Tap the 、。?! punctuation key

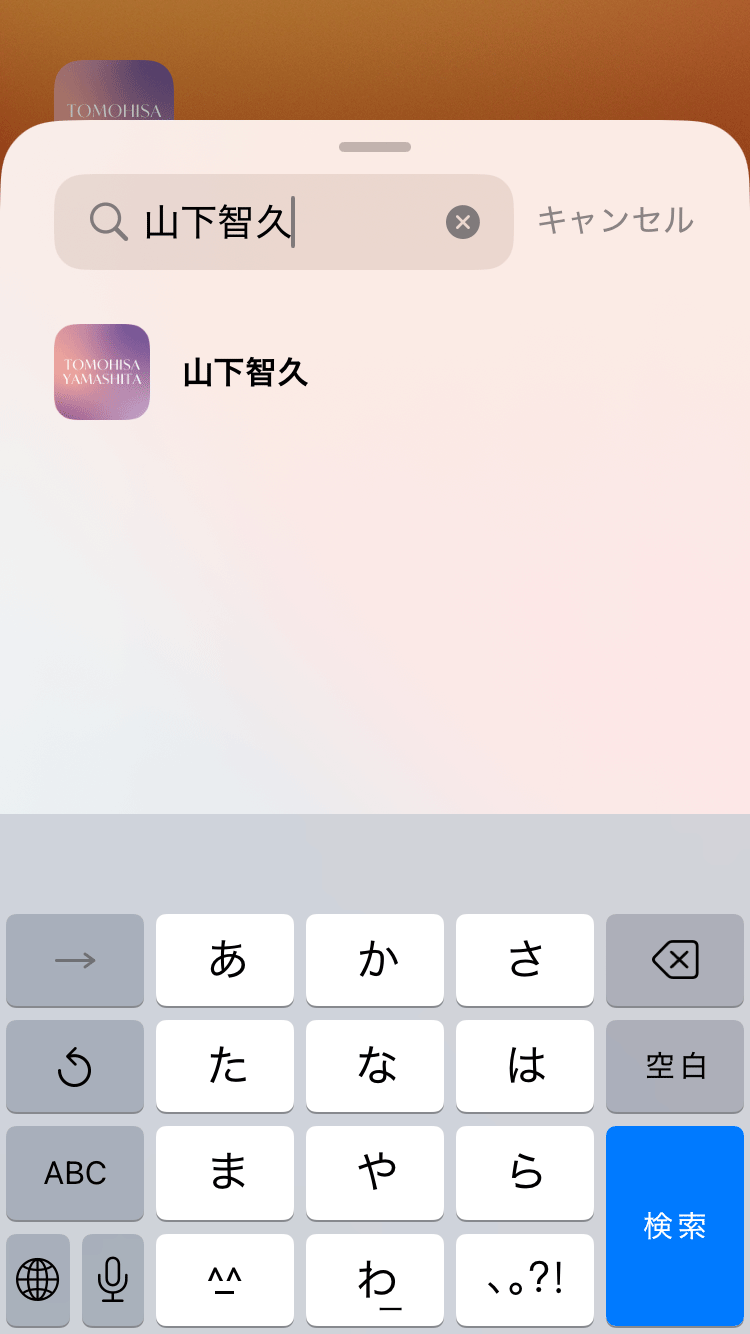(525, 1281)
